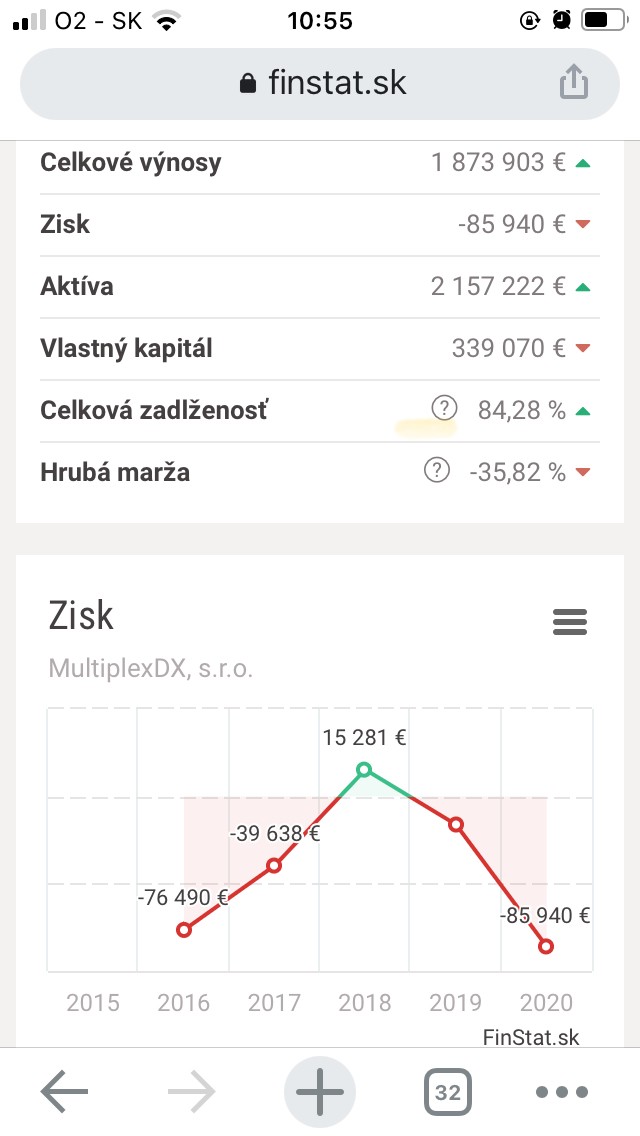Select the 2018 data point on chart

click(364, 770)
